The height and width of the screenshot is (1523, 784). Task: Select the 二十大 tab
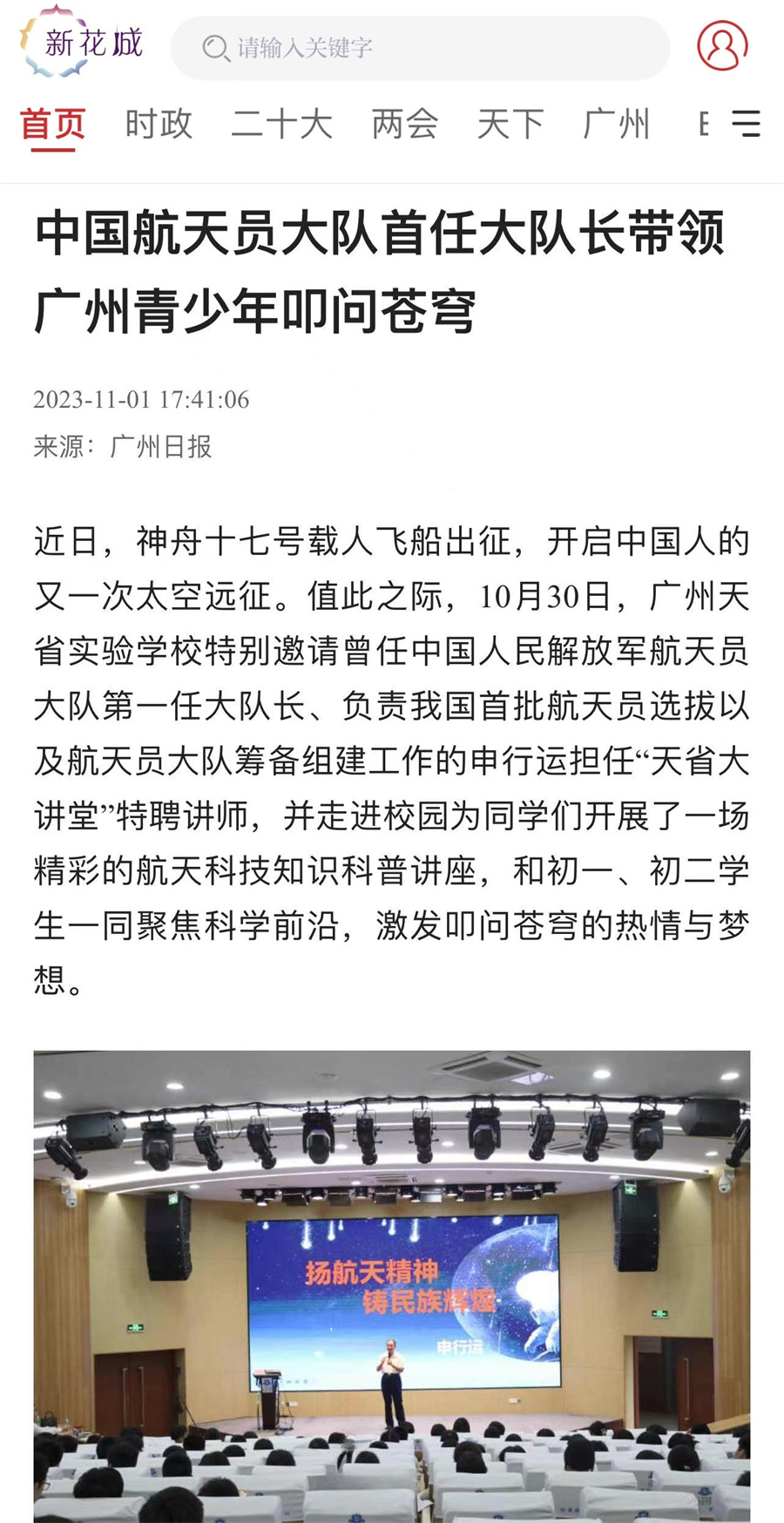[x=281, y=125]
